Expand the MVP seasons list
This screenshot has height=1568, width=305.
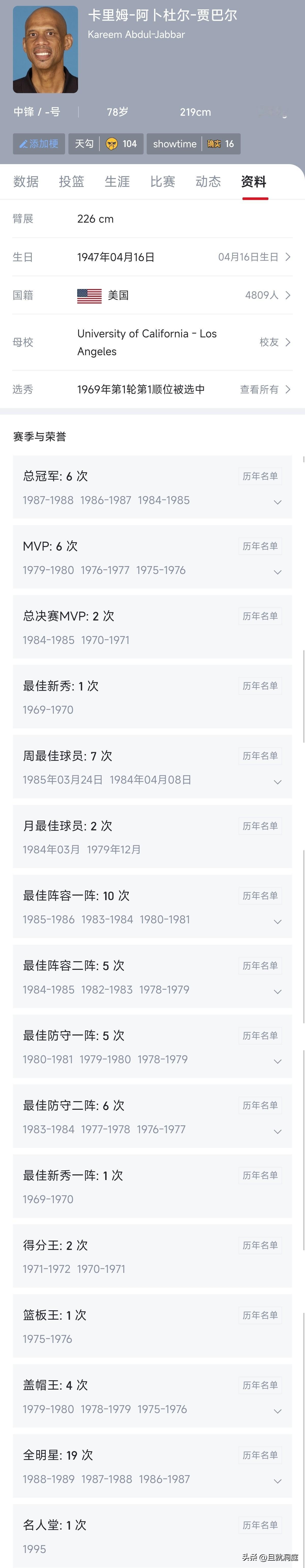point(278,572)
